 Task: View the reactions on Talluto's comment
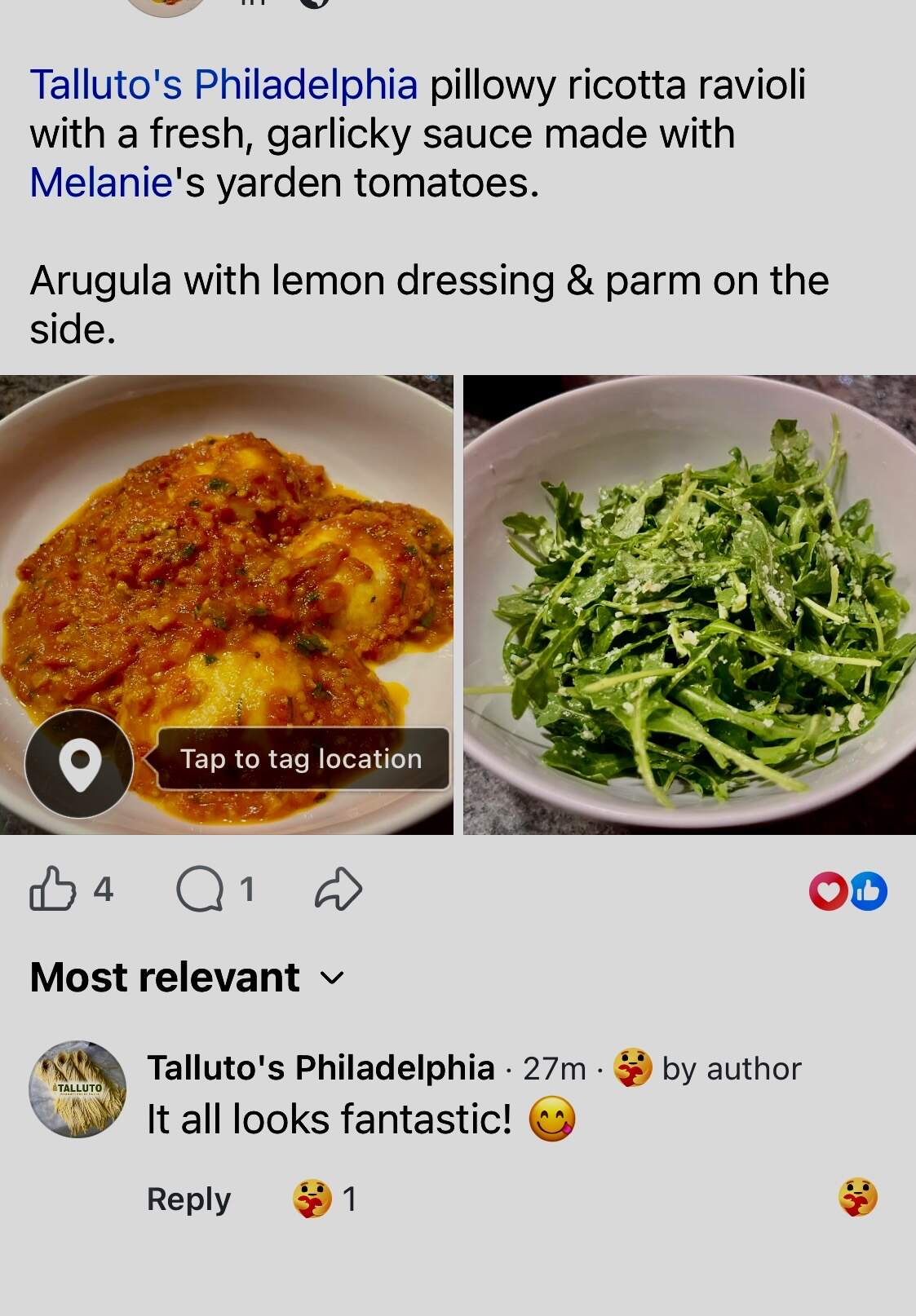[x=325, y=1199]
